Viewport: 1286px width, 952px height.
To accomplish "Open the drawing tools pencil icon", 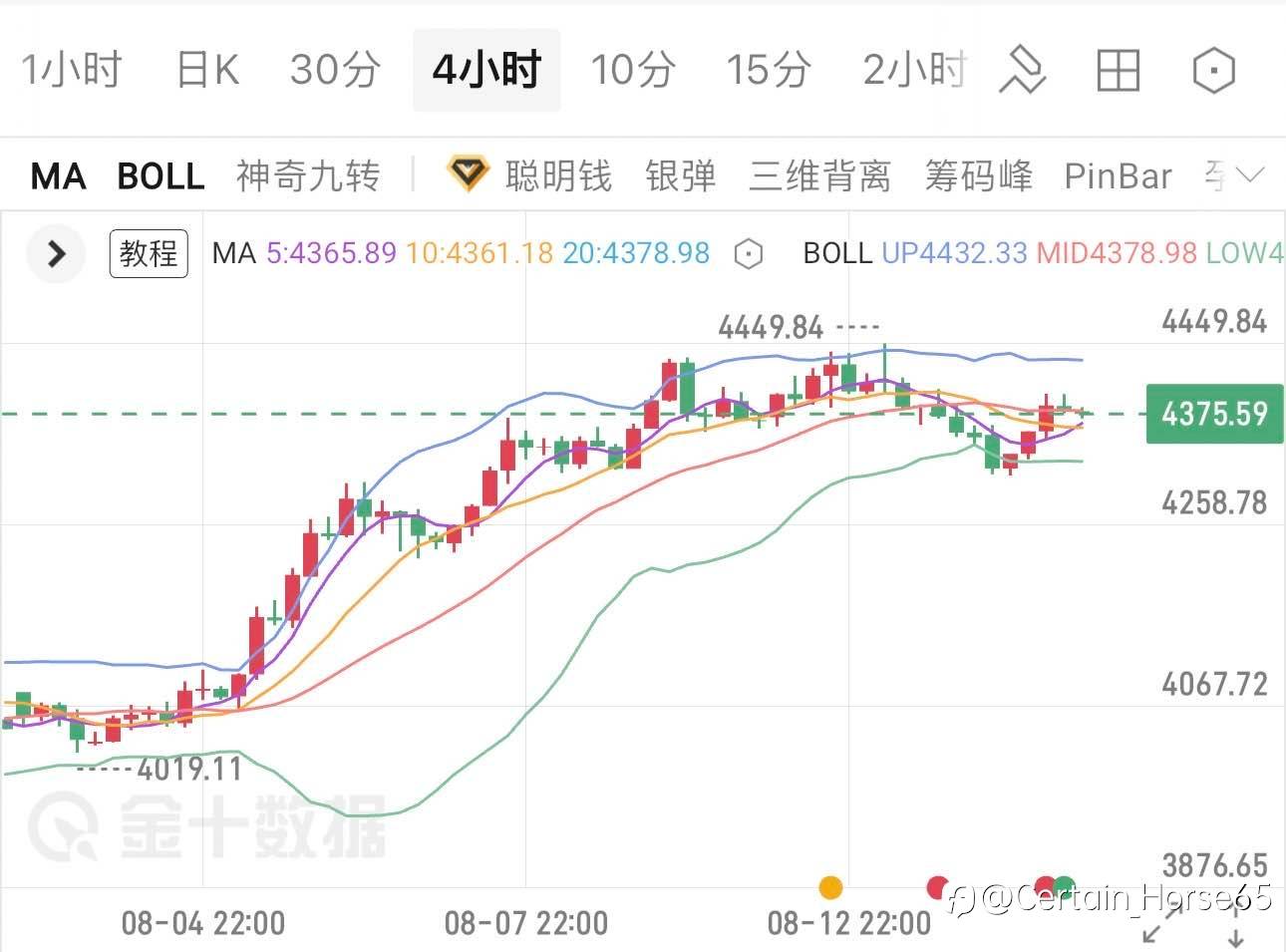I will point(1022,70).
